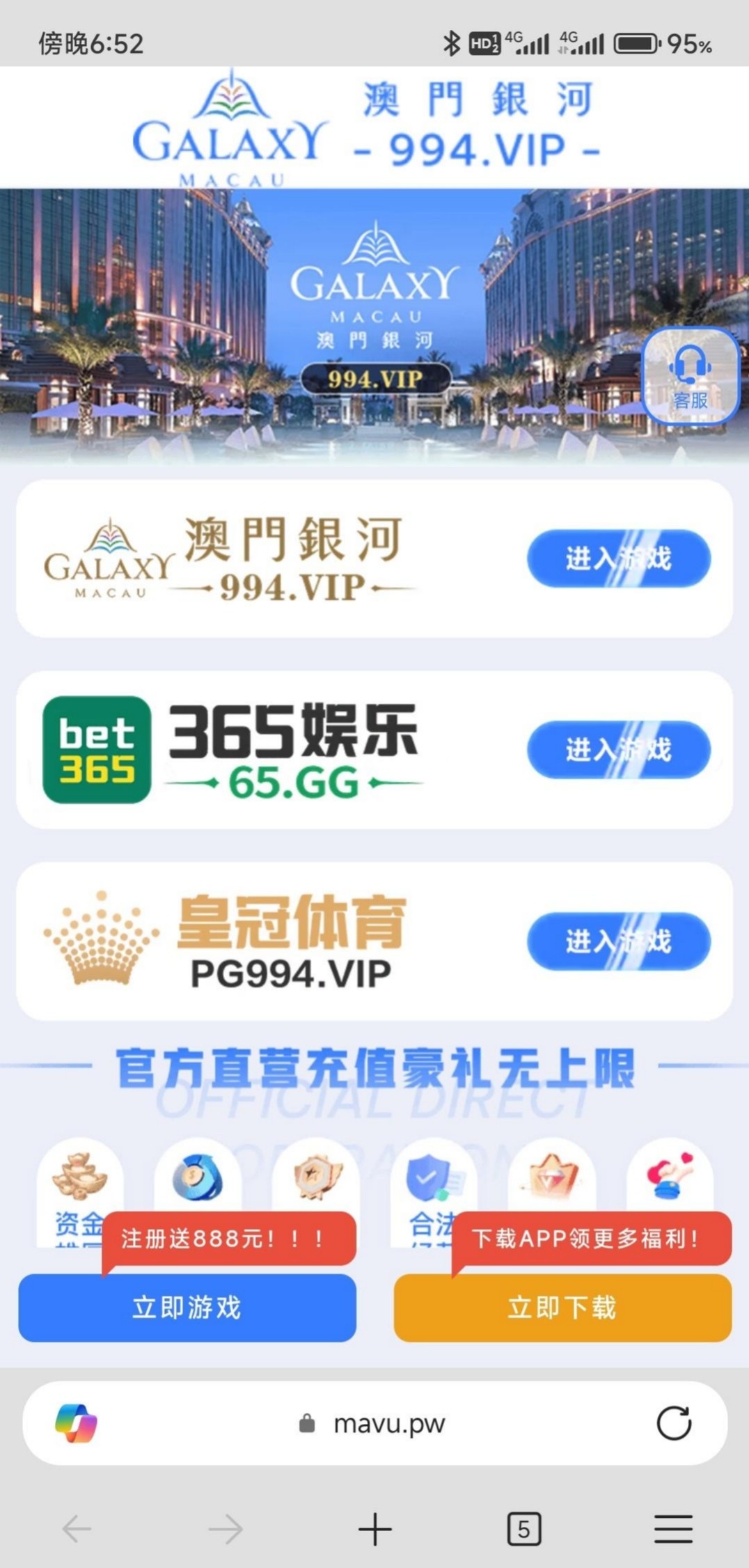
Task: Tap the orange 立即下载 button
Action: point(562,1308)
